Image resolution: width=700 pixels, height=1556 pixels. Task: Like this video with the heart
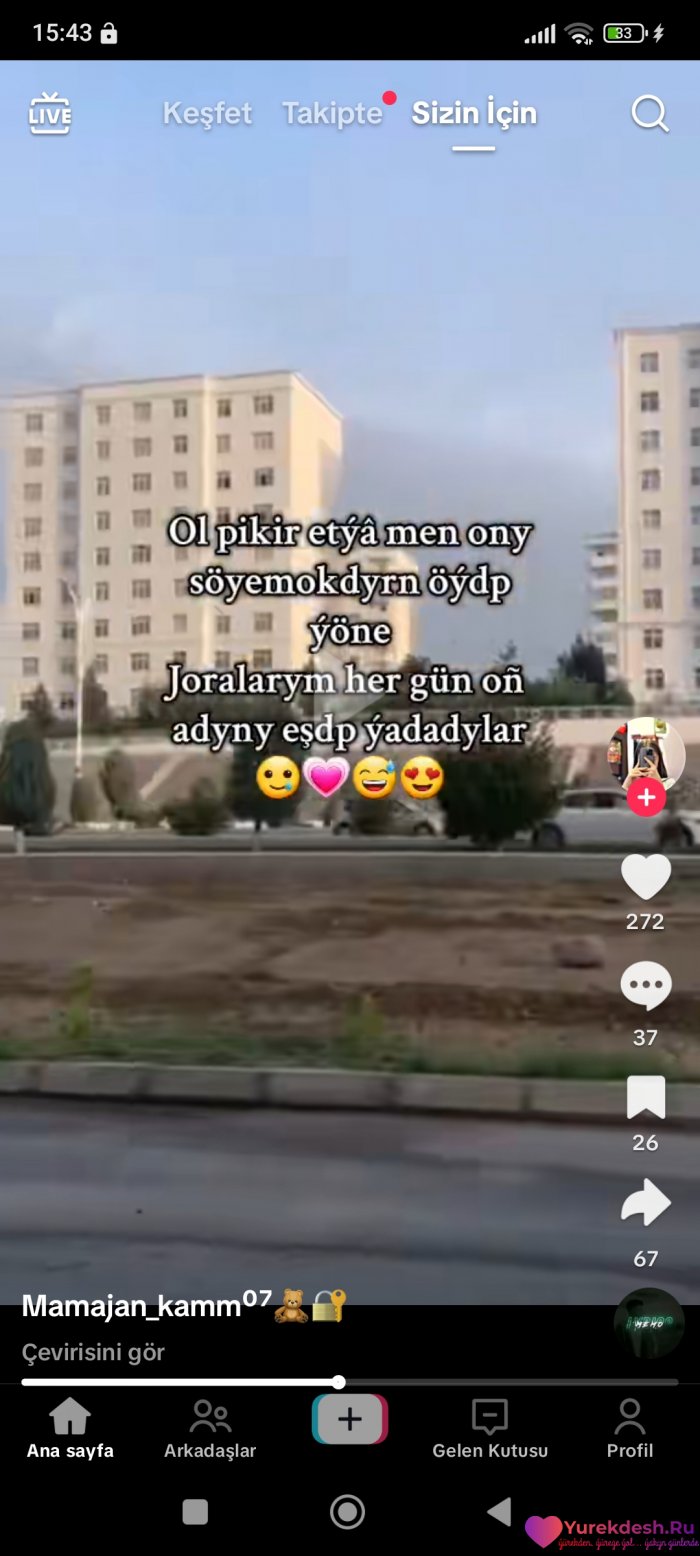click(x=646, y=877)
